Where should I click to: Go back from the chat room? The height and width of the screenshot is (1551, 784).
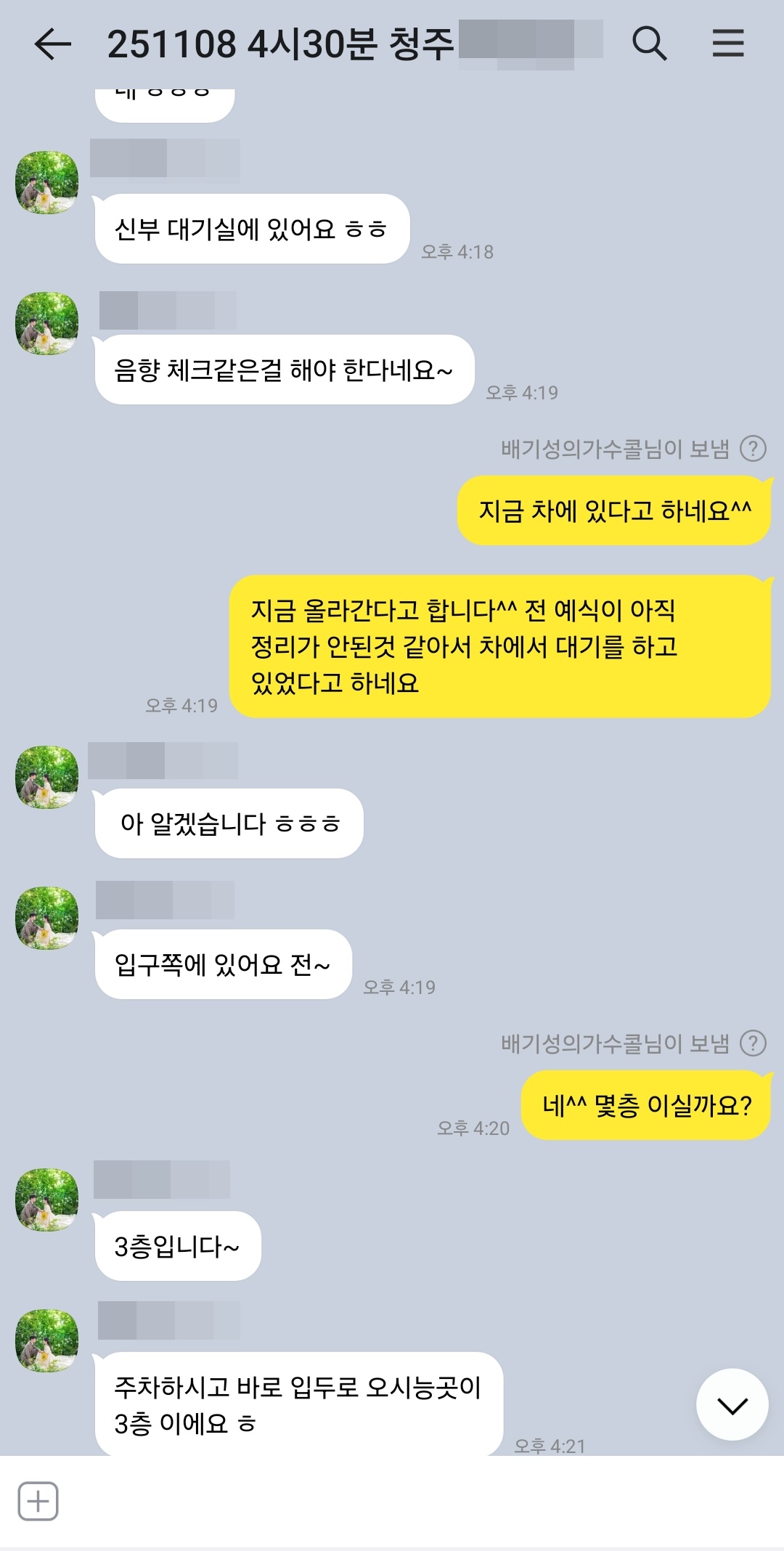(52, 44)
